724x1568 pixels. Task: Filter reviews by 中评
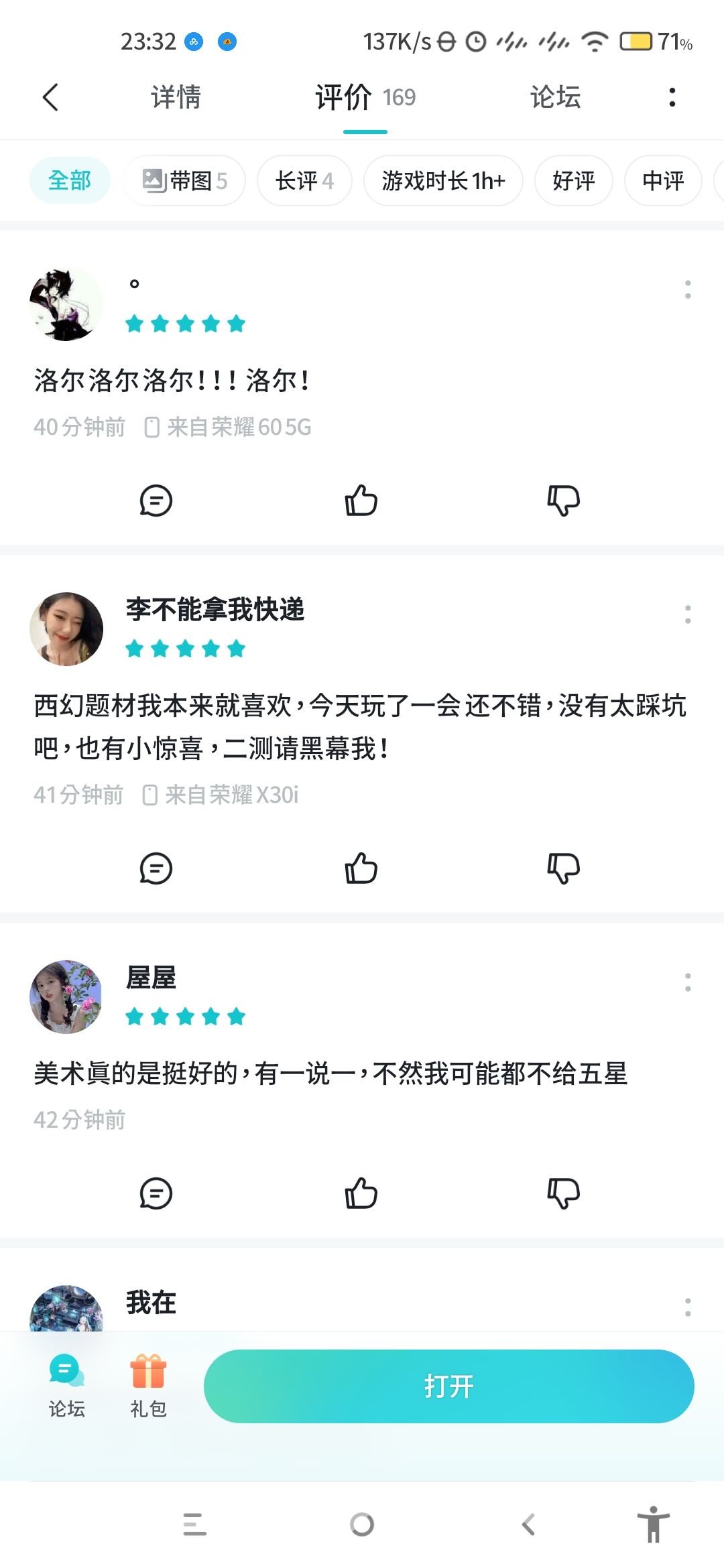point(663,180)
